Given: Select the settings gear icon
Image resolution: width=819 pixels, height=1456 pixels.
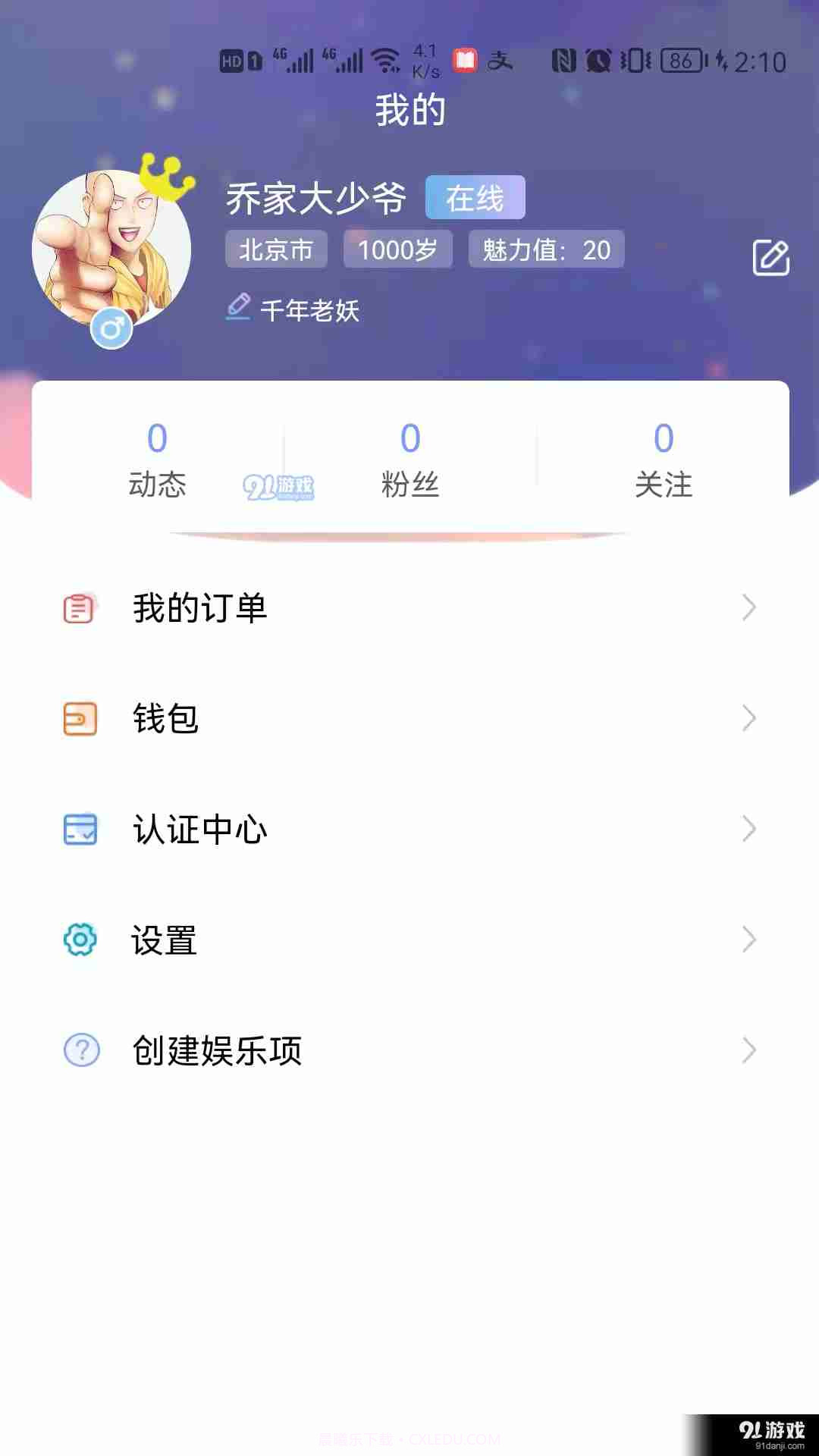Looking at the screenshot, I should [x=79, y=940].
